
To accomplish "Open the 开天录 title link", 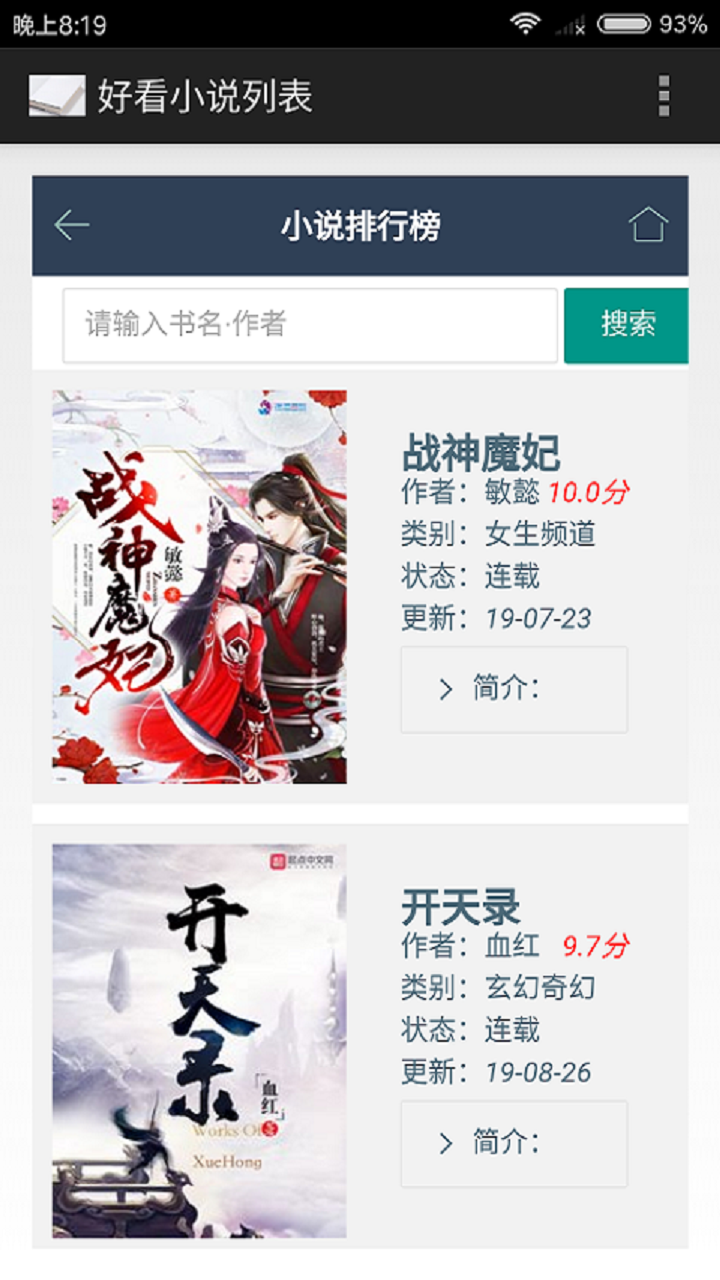I will (461, 908).
